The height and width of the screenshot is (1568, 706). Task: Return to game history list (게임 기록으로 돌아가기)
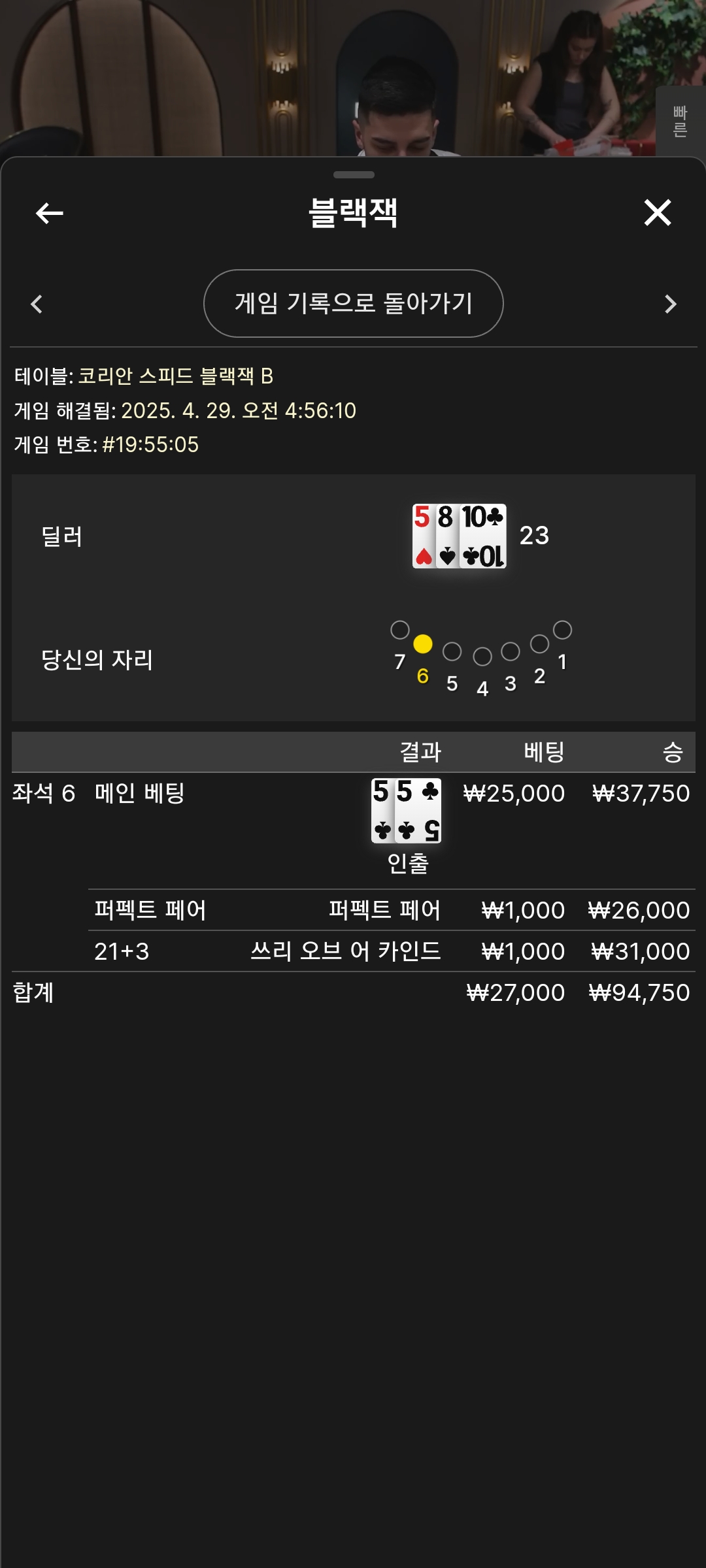pyautogui.click(x=353, y=303)
